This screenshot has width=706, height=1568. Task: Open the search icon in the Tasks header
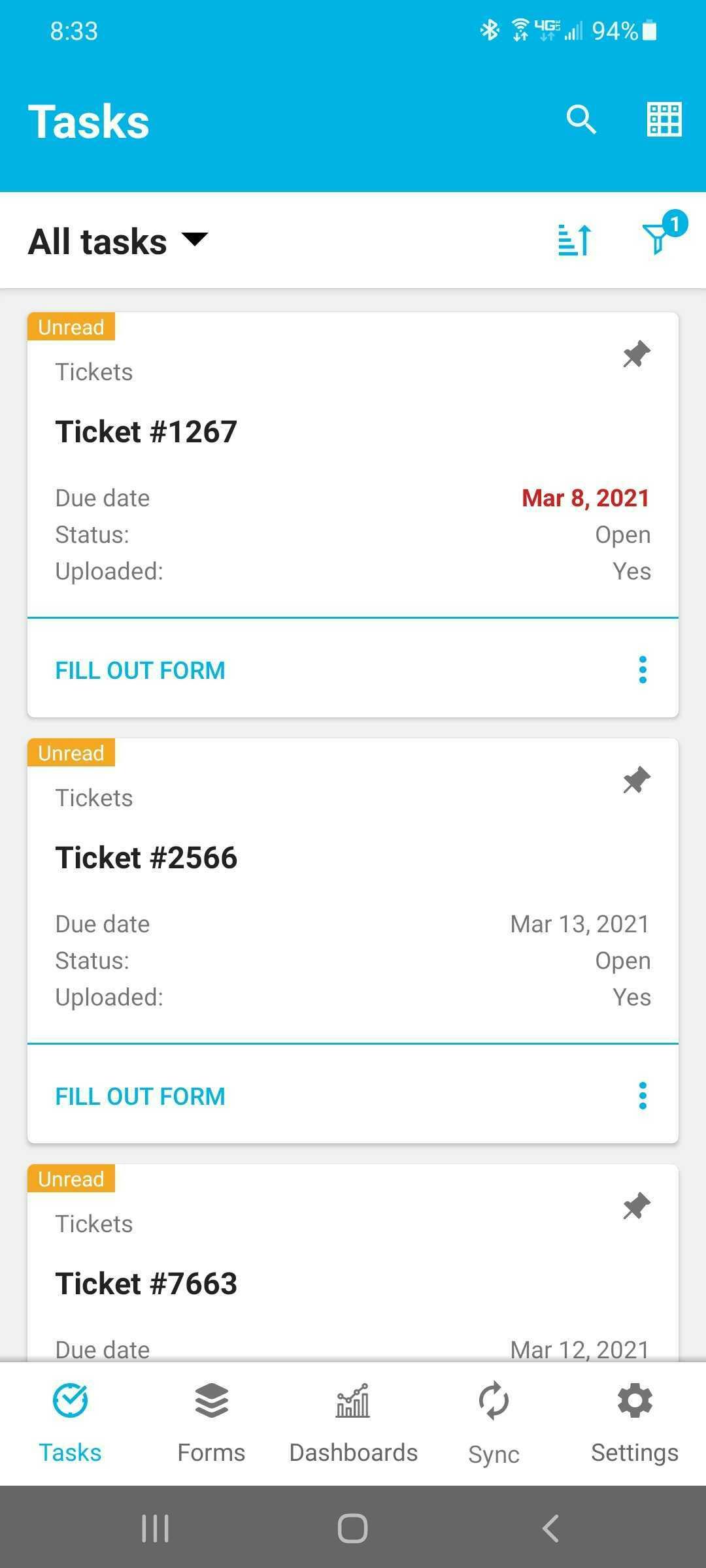coord(580,120)
